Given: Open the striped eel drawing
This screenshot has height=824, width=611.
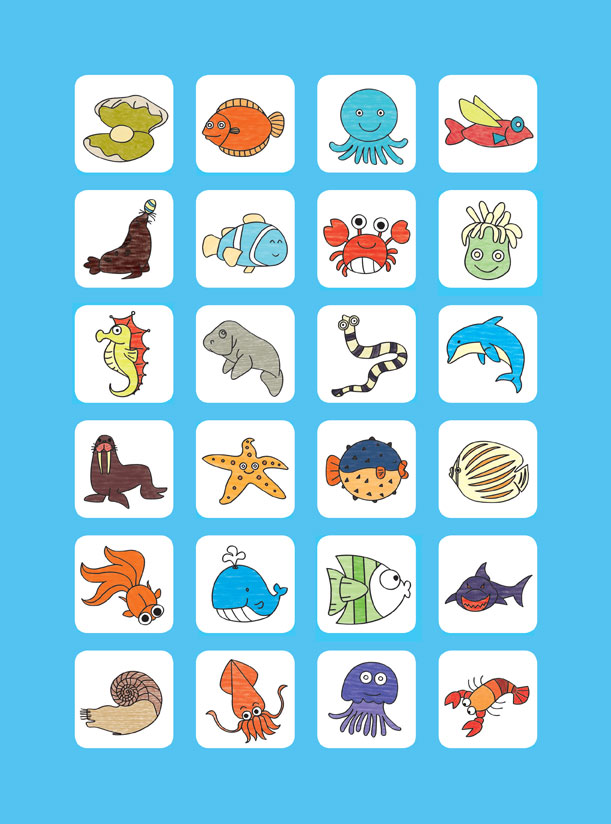Looking at the screenshot, I should click(x=366, y=354).
